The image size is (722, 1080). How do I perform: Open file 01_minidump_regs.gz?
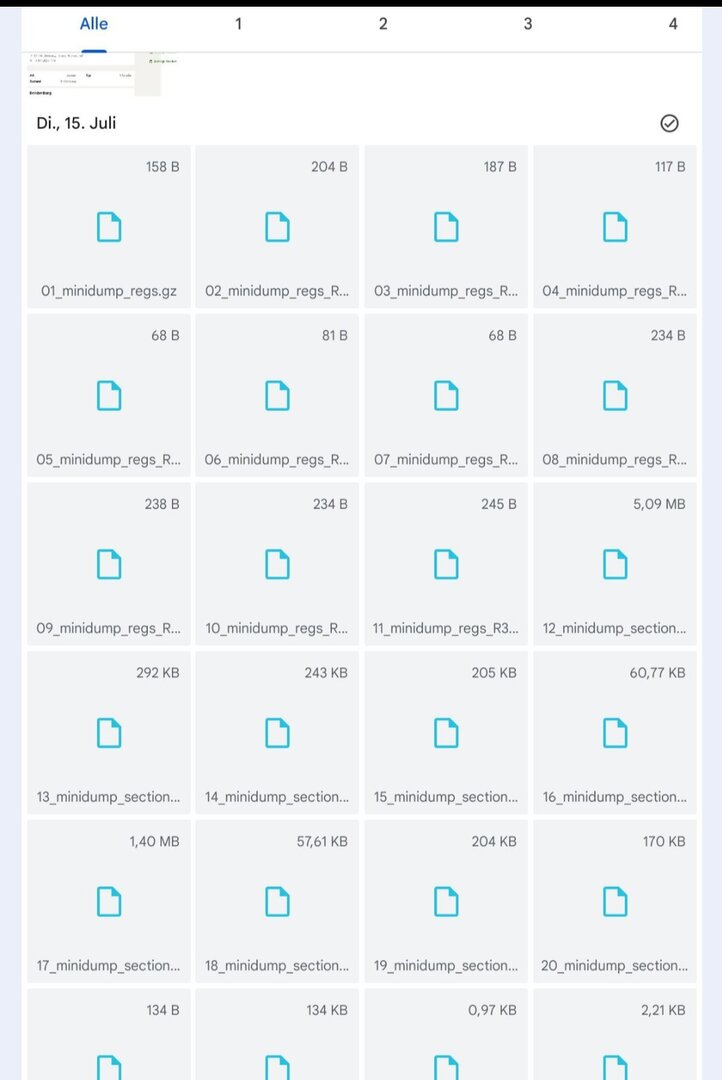click(x=109, y=228)
